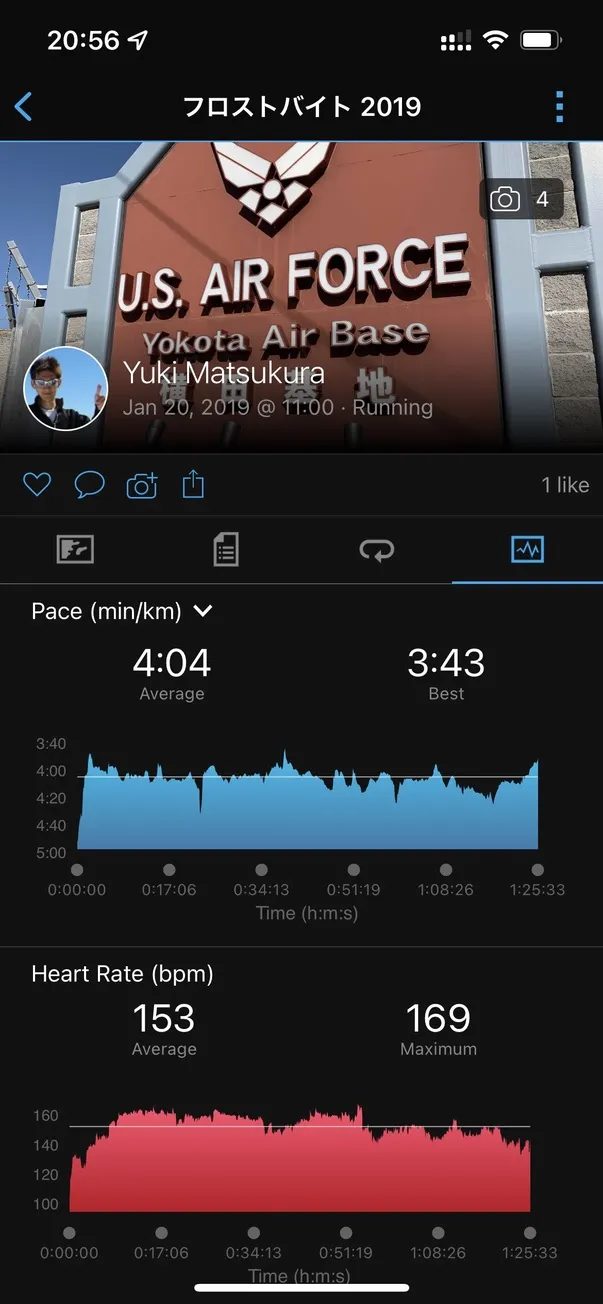
Task: Switch to the laps tab
Action: 377,549
